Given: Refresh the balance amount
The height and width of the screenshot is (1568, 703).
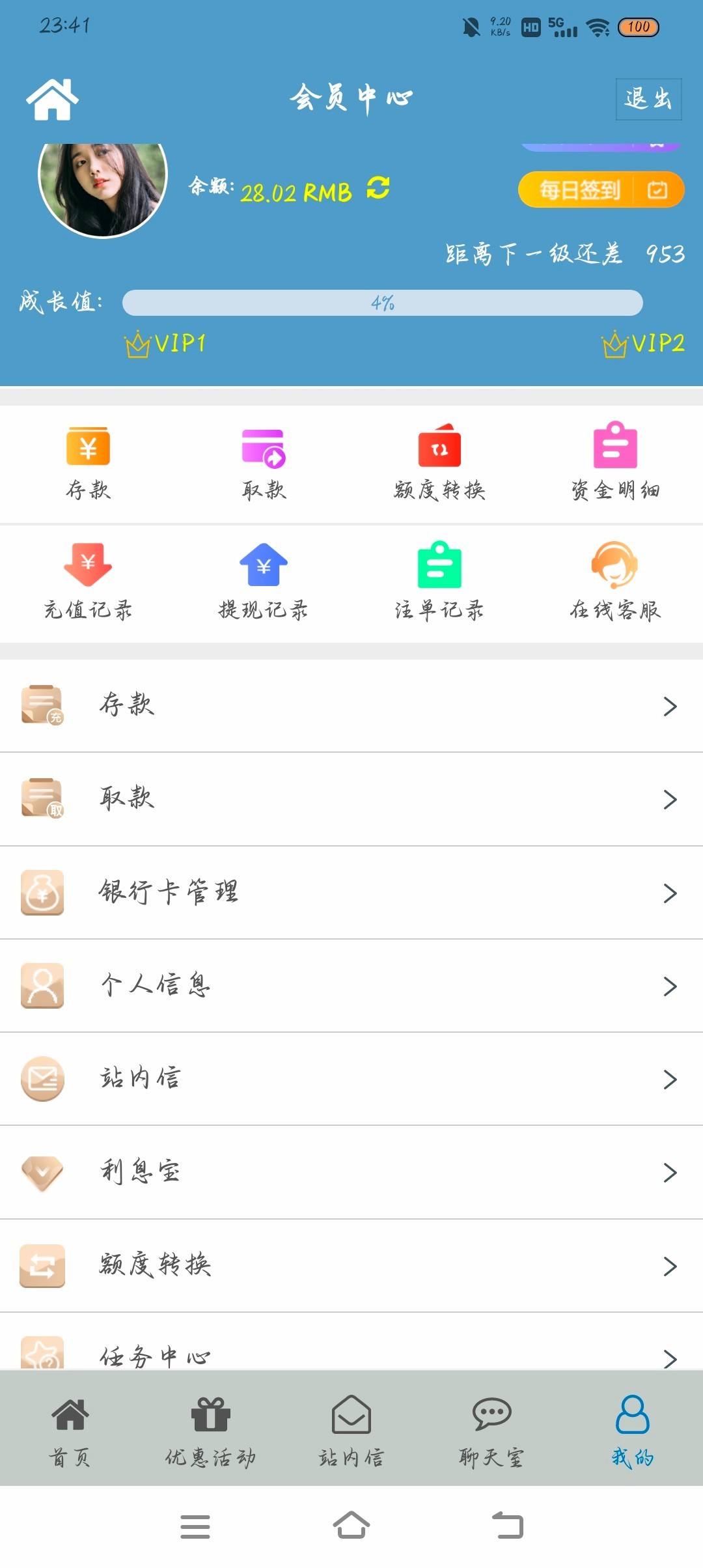Looking at the screenshot, I should coord(378,188).
